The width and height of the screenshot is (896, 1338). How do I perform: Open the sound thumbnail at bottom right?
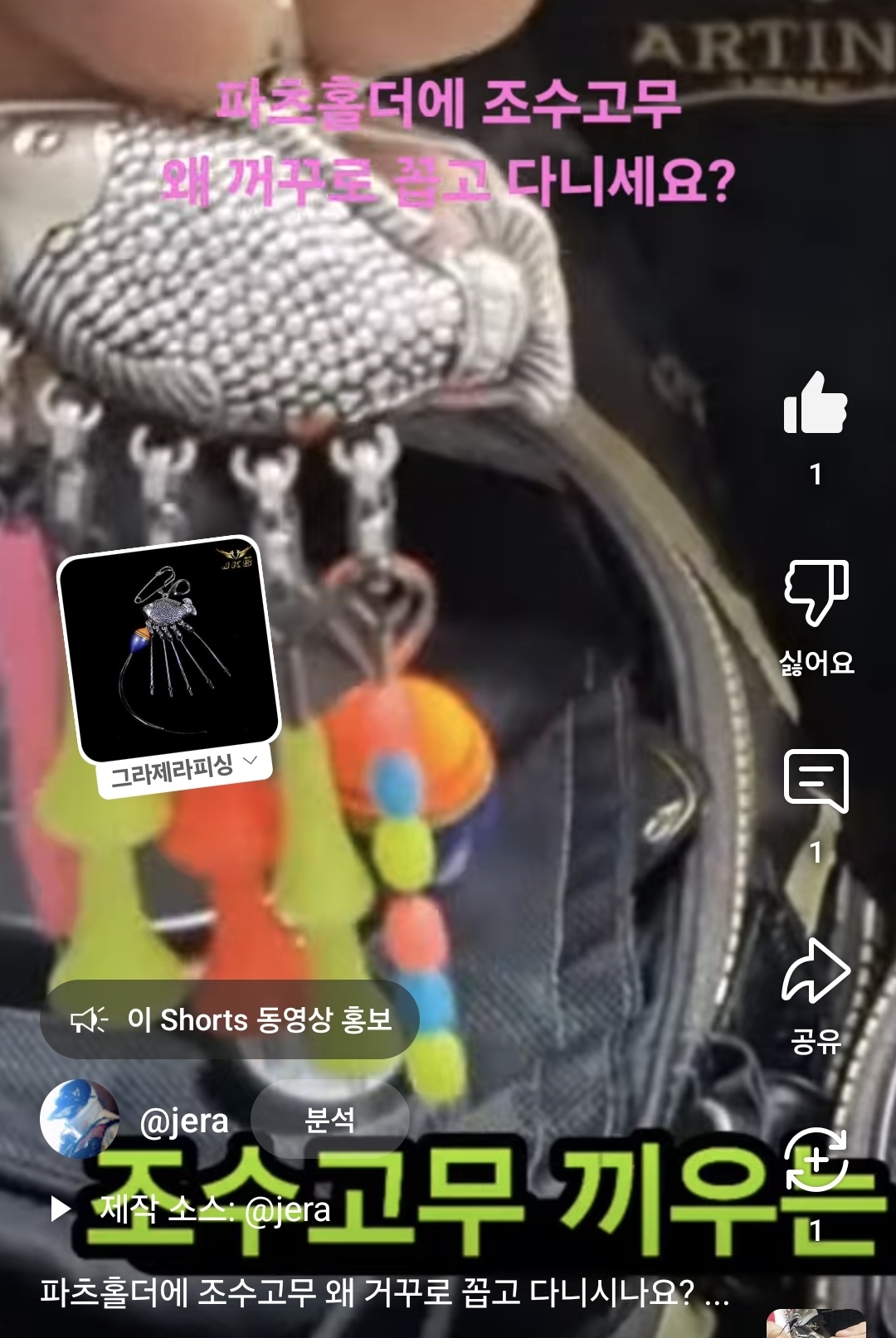816,1323
